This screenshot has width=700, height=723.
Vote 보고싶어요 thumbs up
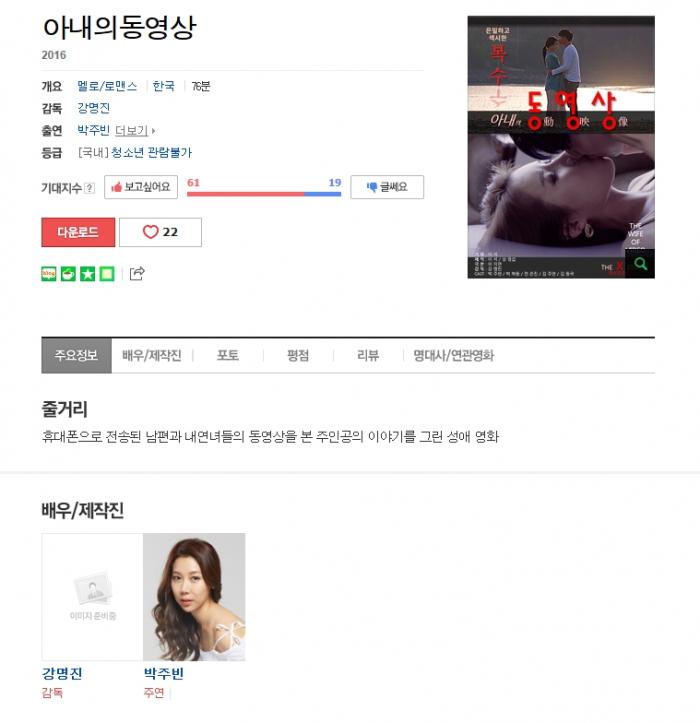point(141,187)
